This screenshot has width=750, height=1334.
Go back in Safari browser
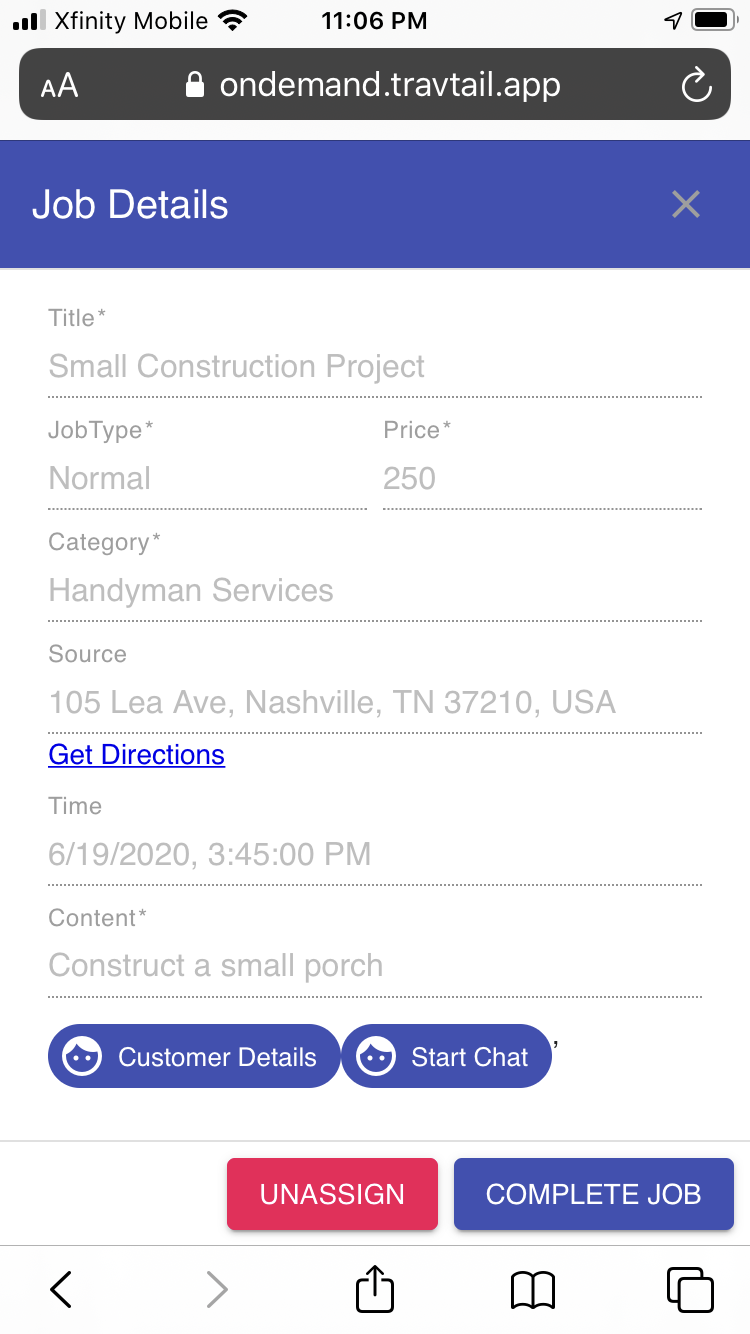tap(61, 1290)
